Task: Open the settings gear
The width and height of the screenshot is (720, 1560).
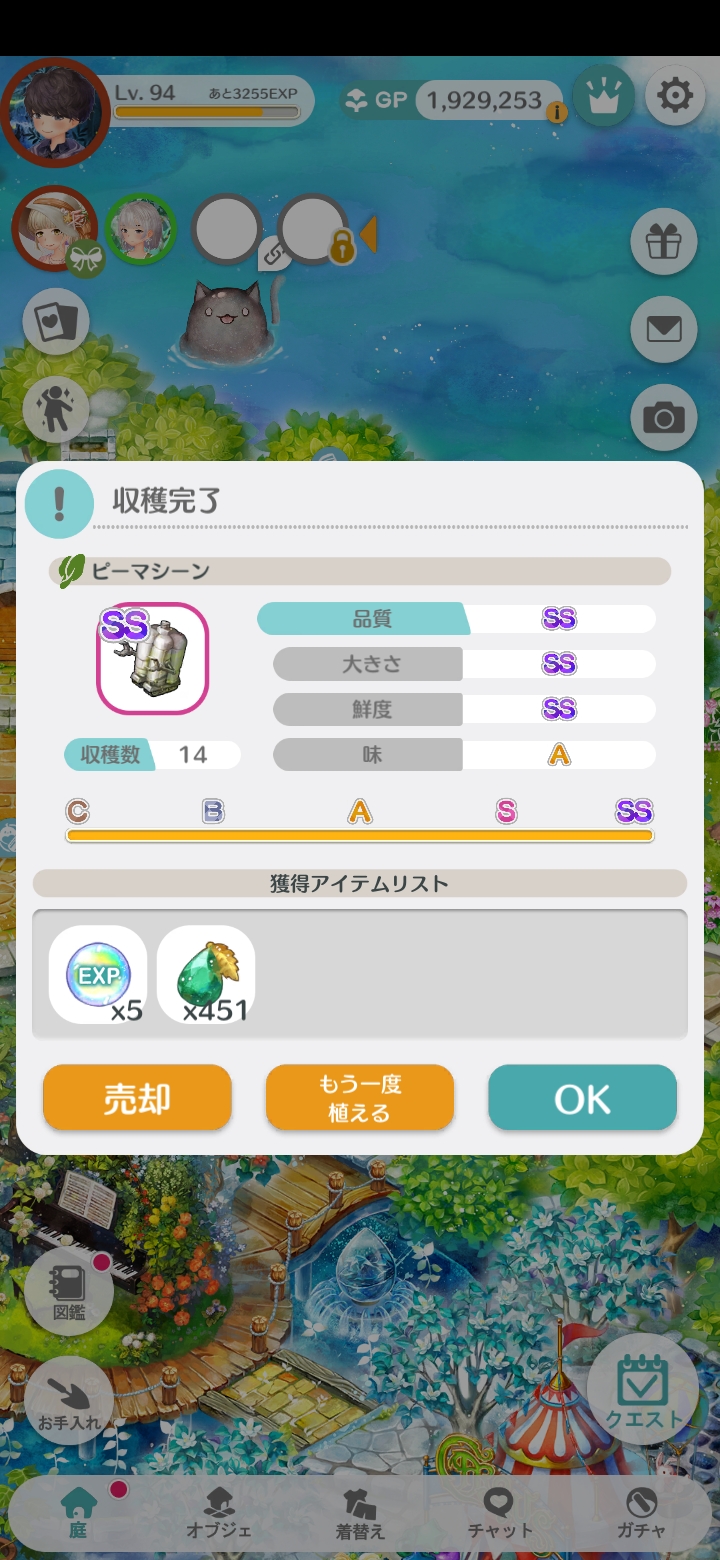Action: 676,97
